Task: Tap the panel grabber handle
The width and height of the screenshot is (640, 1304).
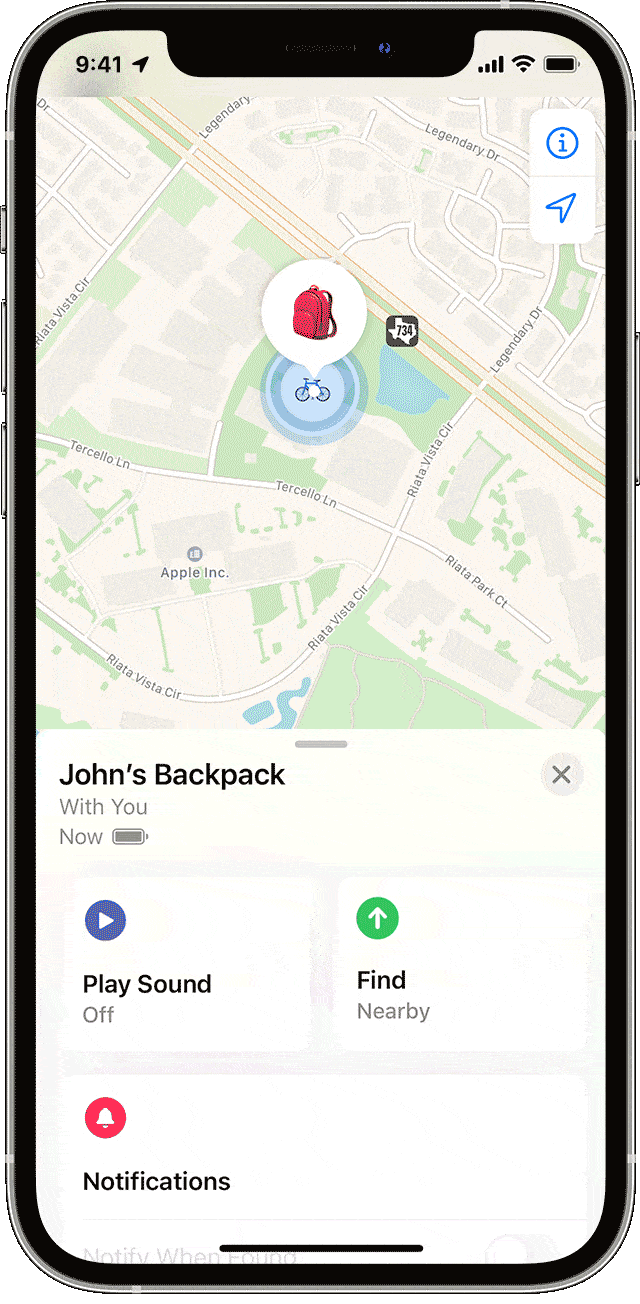Action: pos(321,744)
